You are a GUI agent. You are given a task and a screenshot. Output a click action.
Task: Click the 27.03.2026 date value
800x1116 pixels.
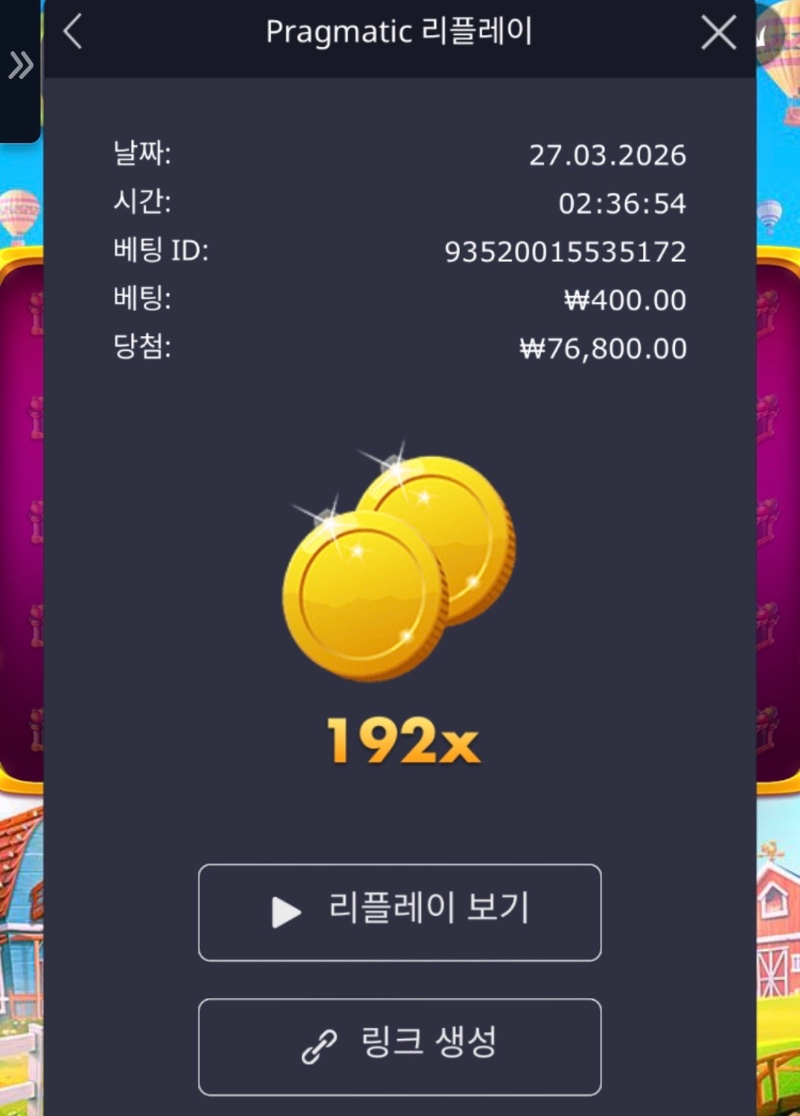pos(608,156)
